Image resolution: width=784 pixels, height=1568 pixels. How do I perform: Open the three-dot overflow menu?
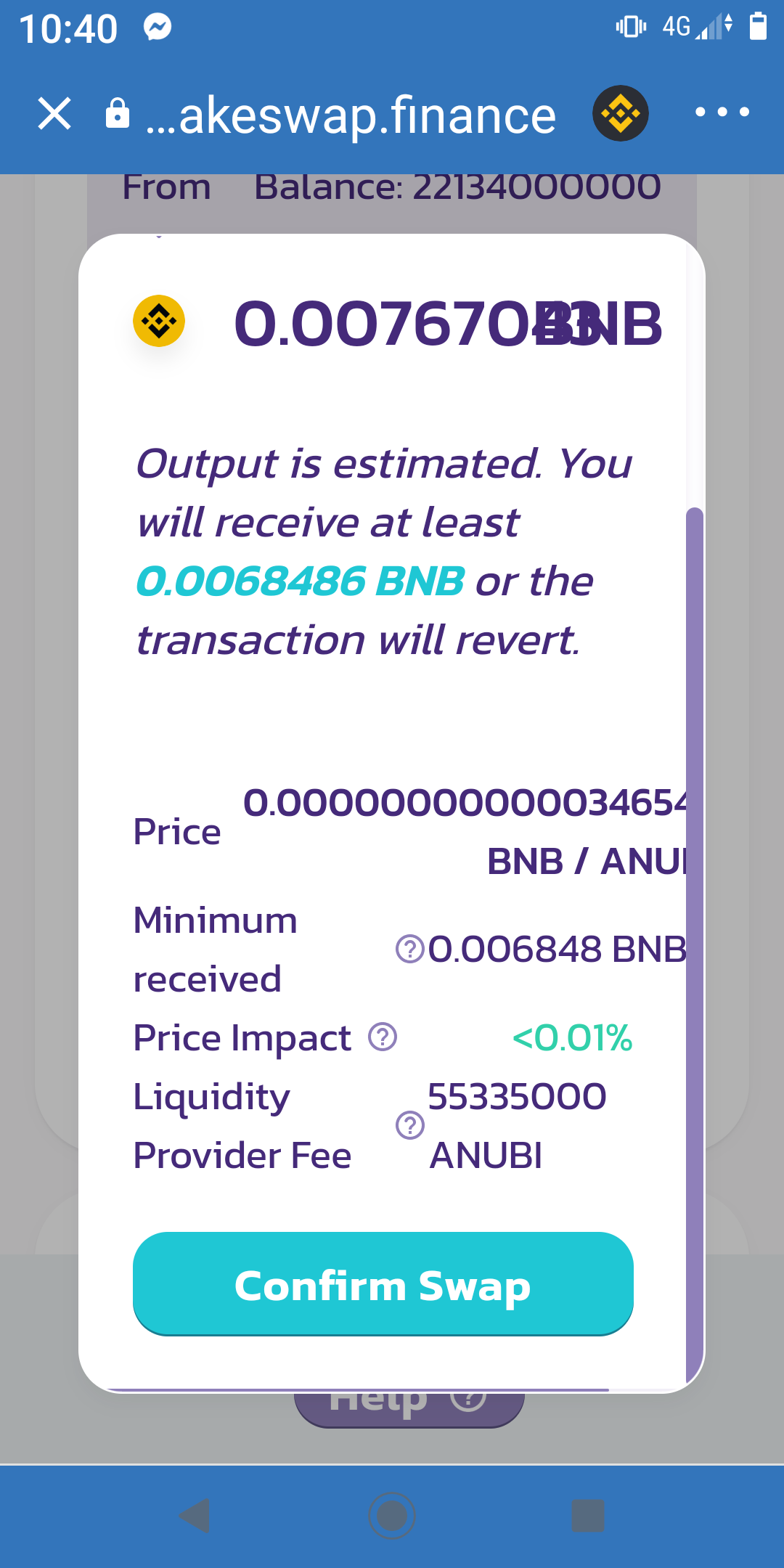coord(722,112)
